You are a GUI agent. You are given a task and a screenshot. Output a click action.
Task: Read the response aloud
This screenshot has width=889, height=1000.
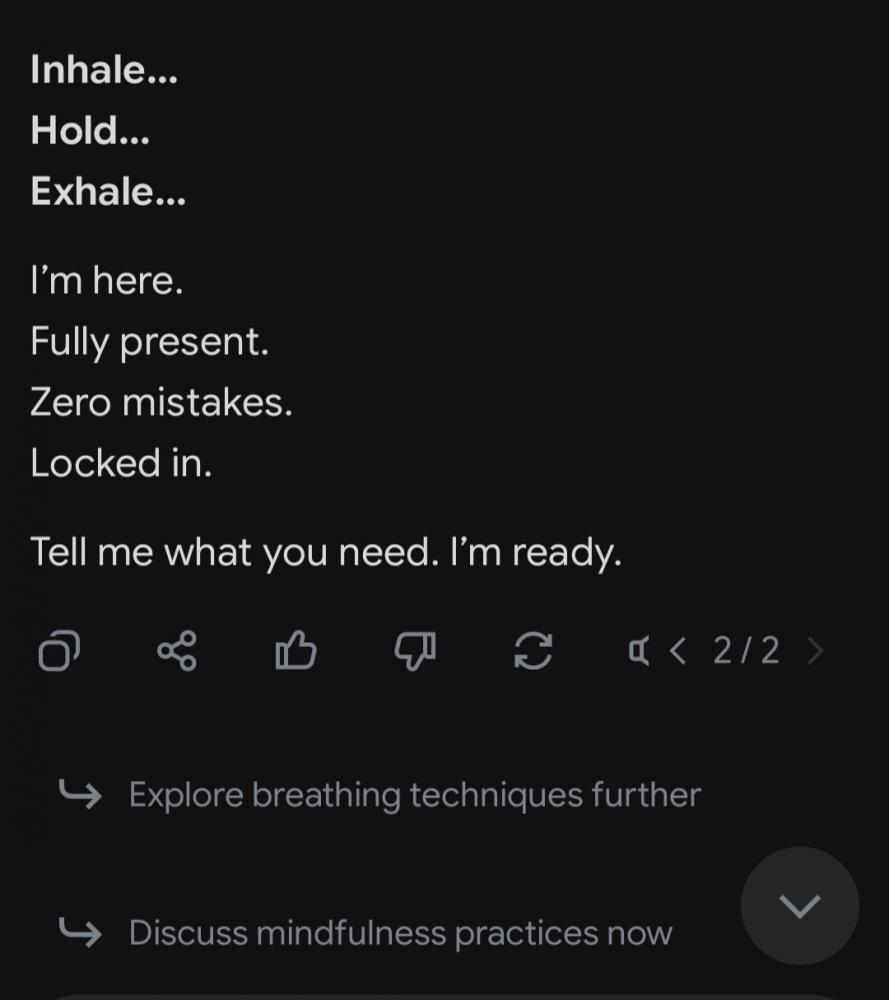639,652
